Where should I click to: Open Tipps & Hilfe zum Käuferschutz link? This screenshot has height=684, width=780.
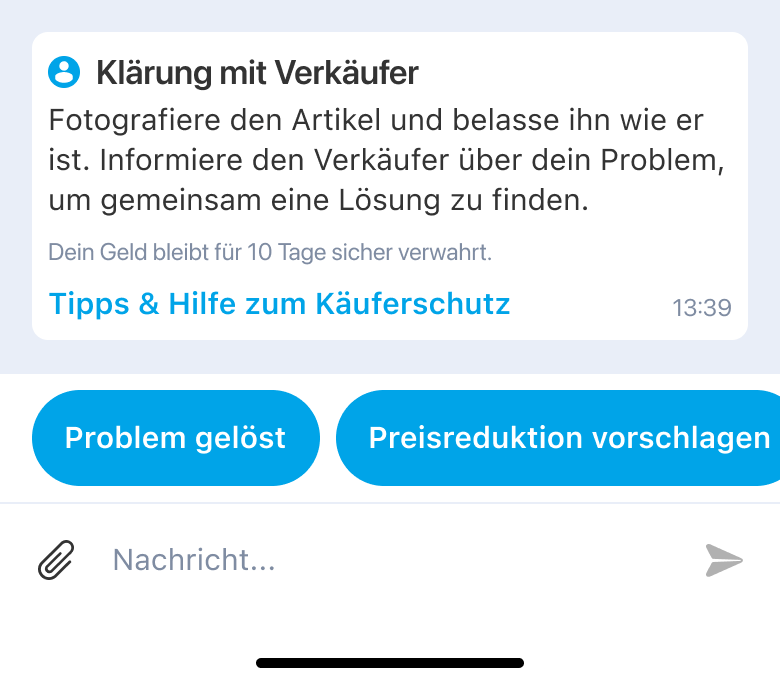[279, 303]
